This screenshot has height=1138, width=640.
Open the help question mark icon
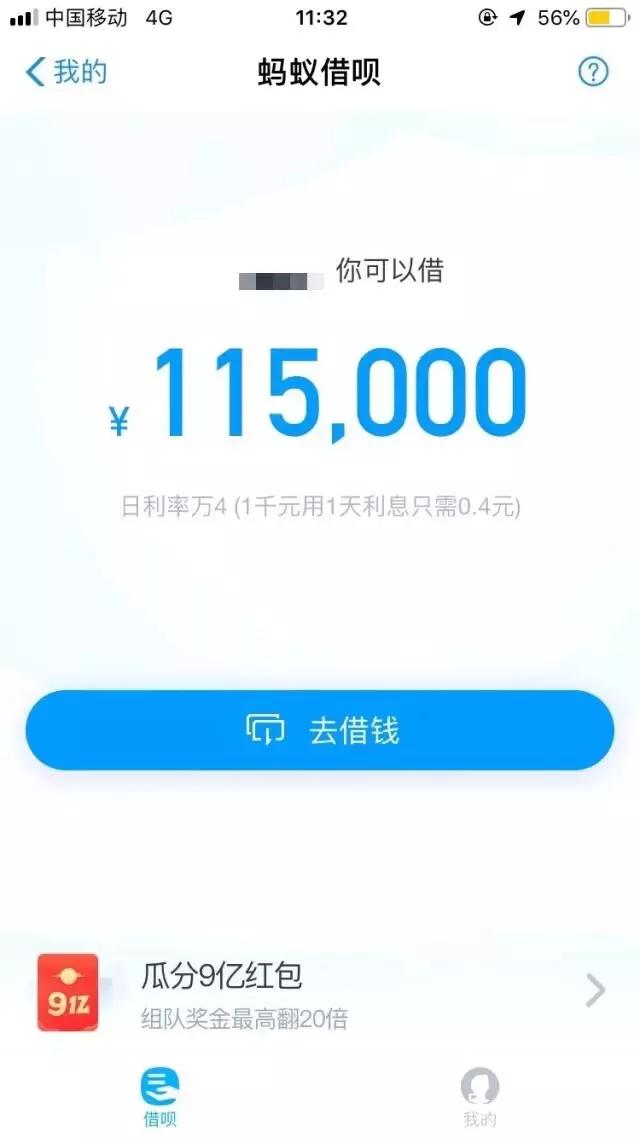click(x=593, y=72)
